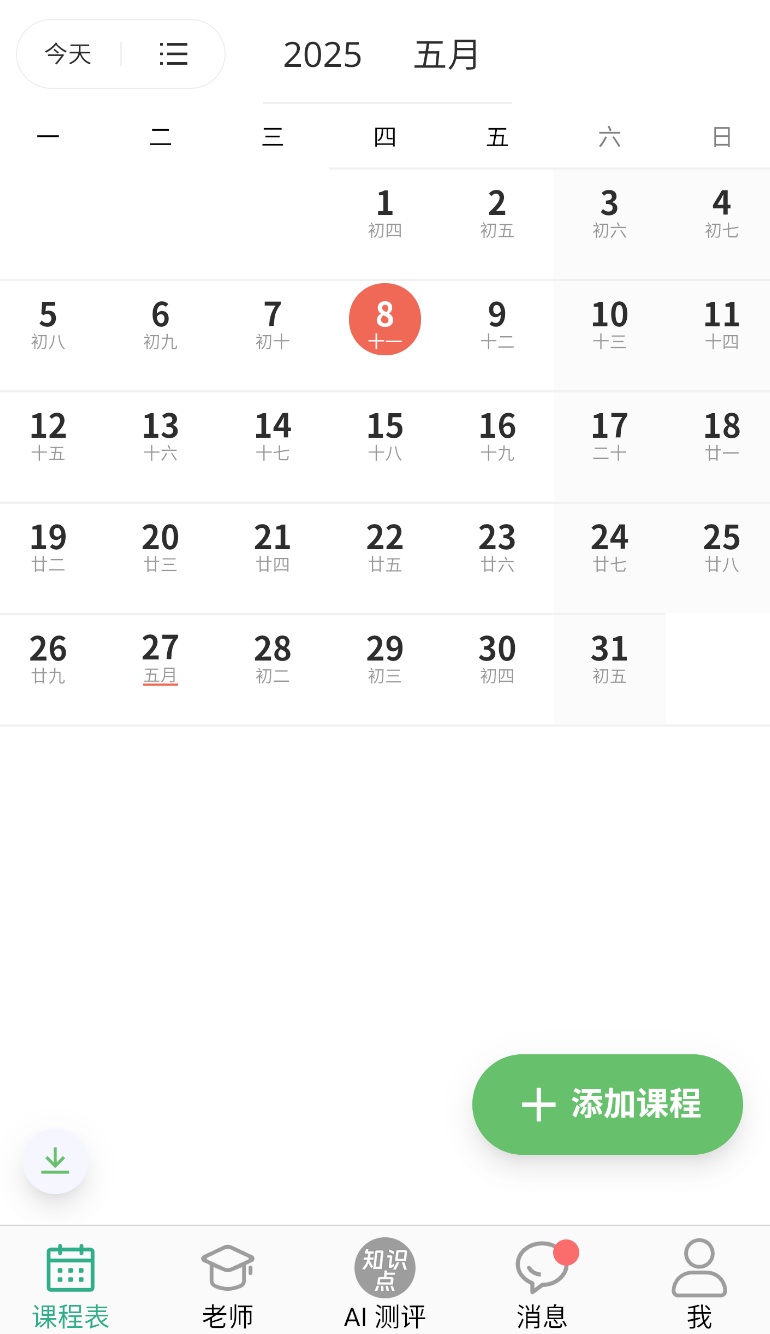
Task: Open the 消息 tab
Action: (x=542, y=1286)
